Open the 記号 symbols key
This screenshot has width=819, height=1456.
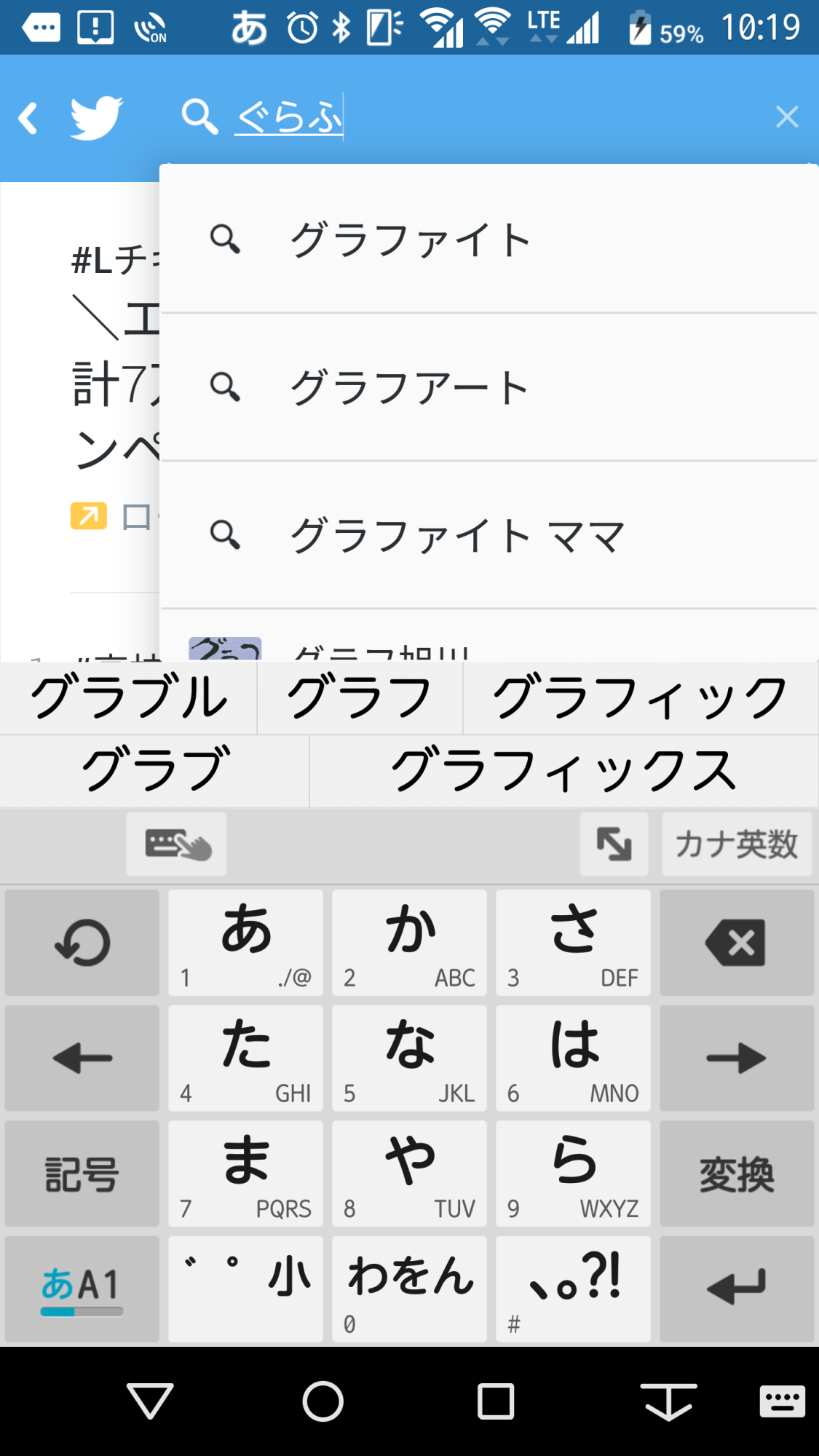pos(82,1174)
